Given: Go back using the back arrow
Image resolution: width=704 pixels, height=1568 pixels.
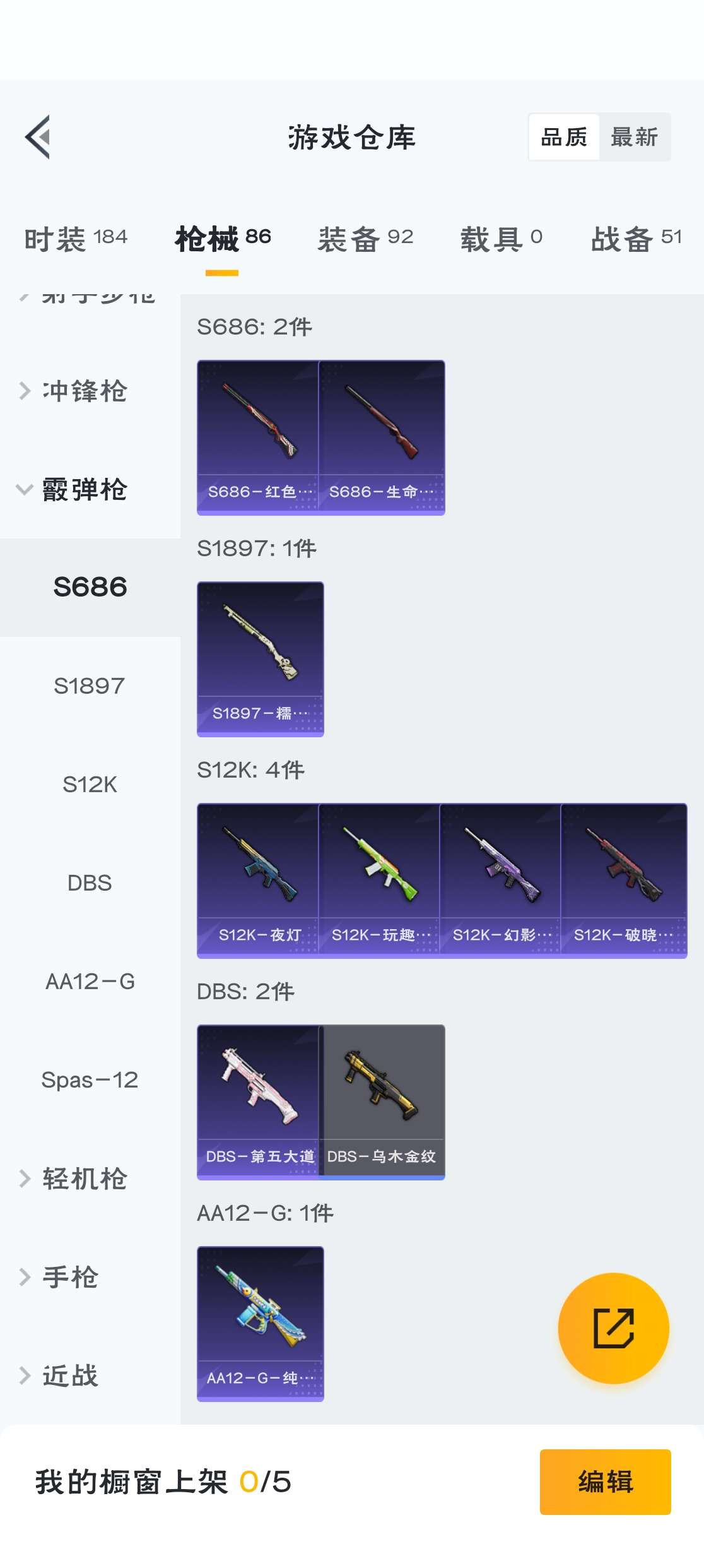Looking at the screenshot, I should 38,137.
